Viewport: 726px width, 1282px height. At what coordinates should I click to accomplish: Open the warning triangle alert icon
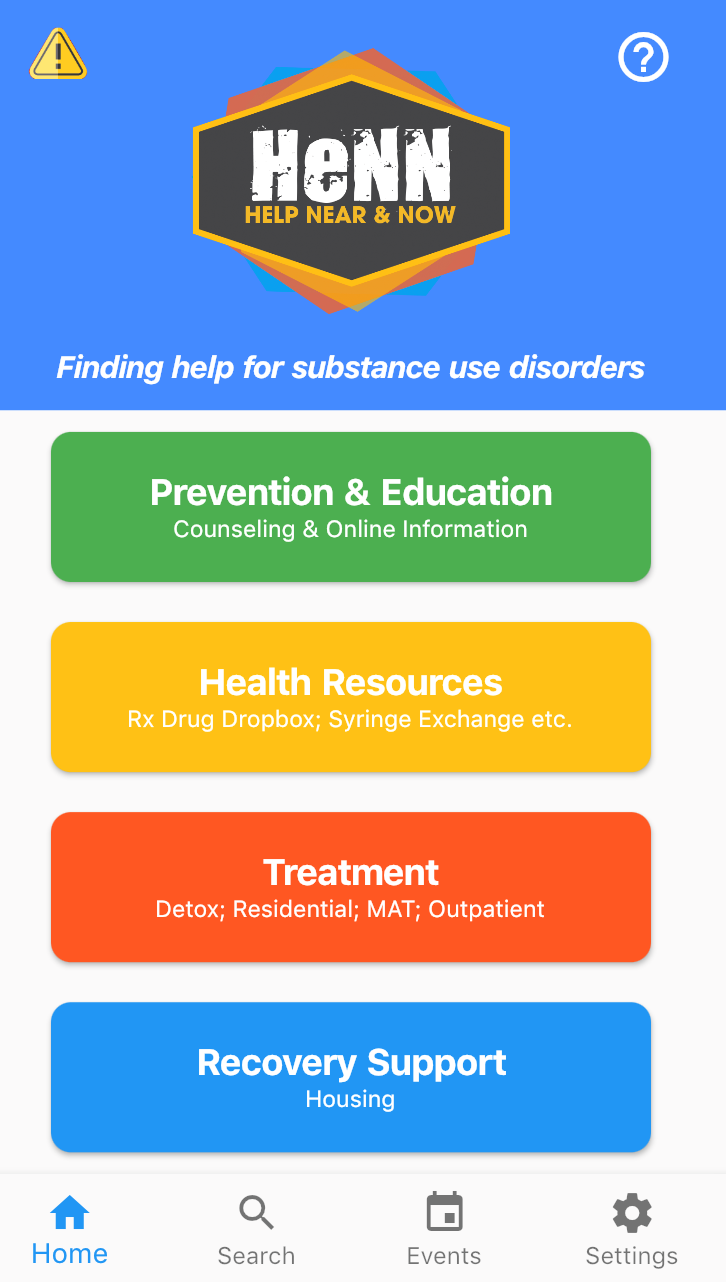click(x=58, y=55)
